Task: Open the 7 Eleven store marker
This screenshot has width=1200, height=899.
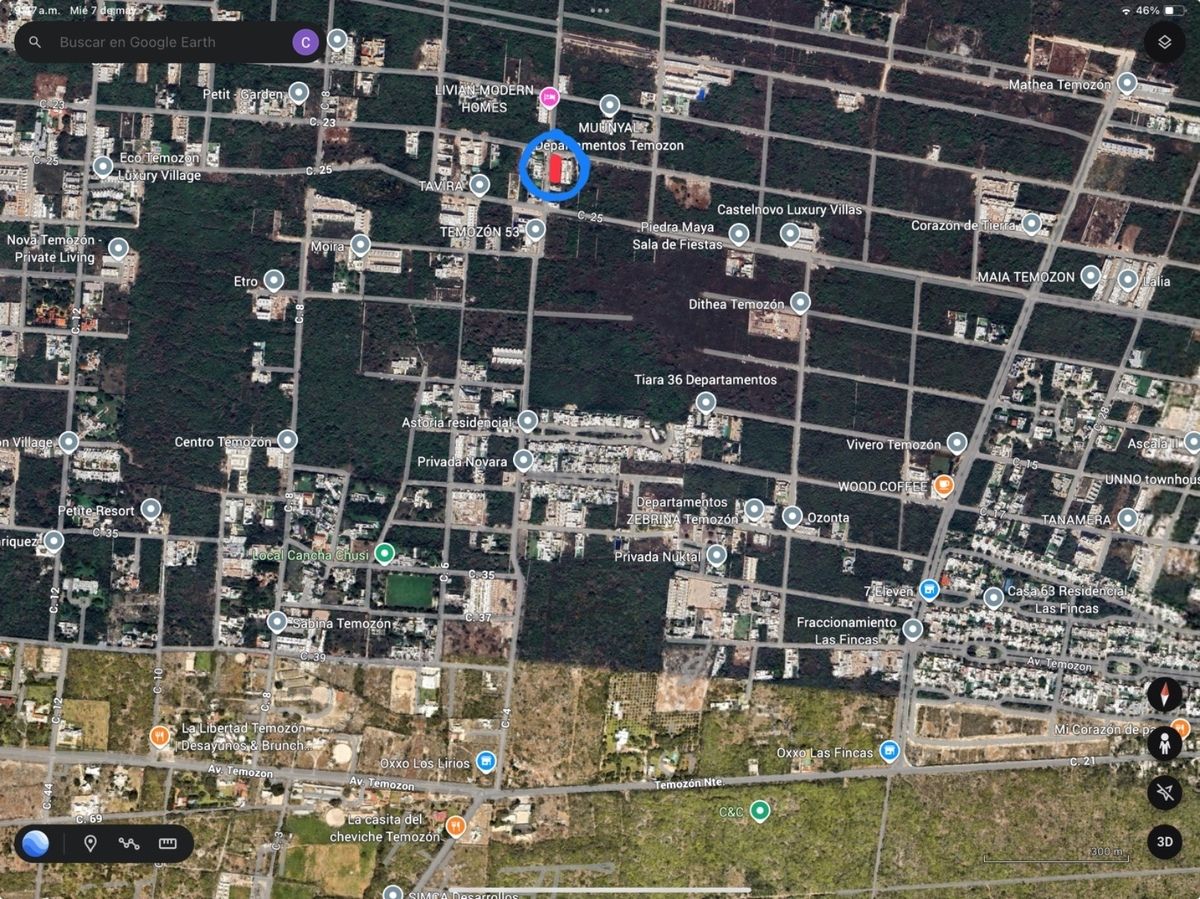Action: pos(929,590)
